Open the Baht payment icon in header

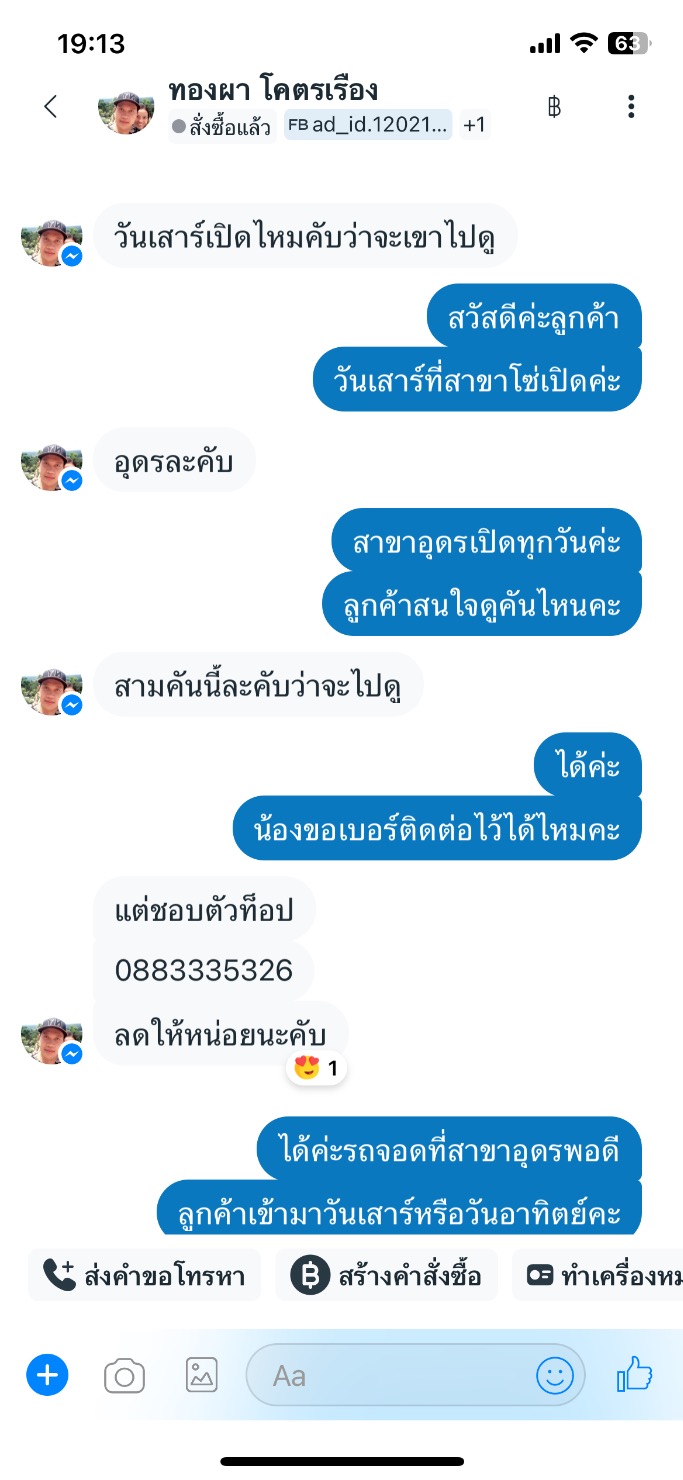554,107
